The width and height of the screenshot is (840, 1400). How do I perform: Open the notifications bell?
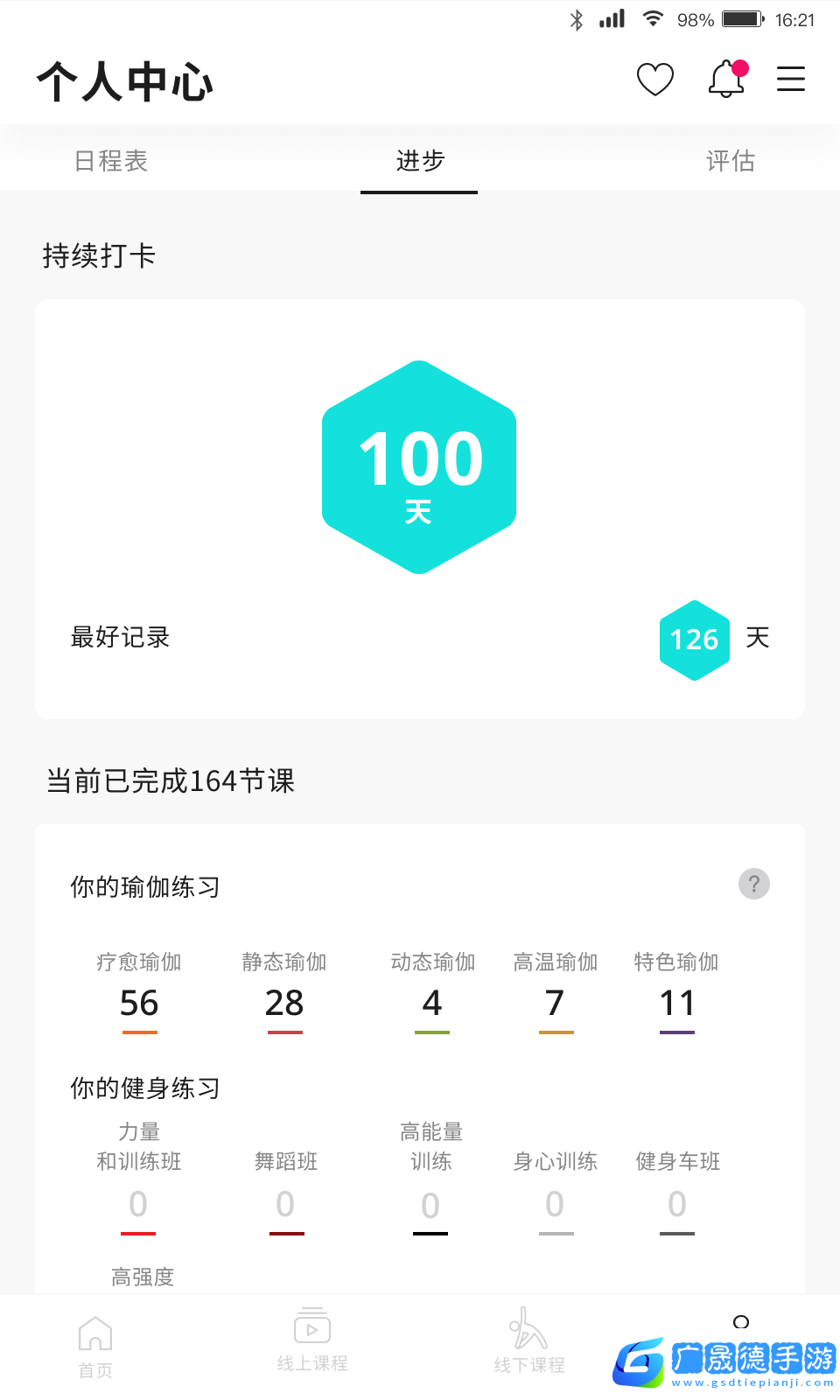click(x=726, y=80)
